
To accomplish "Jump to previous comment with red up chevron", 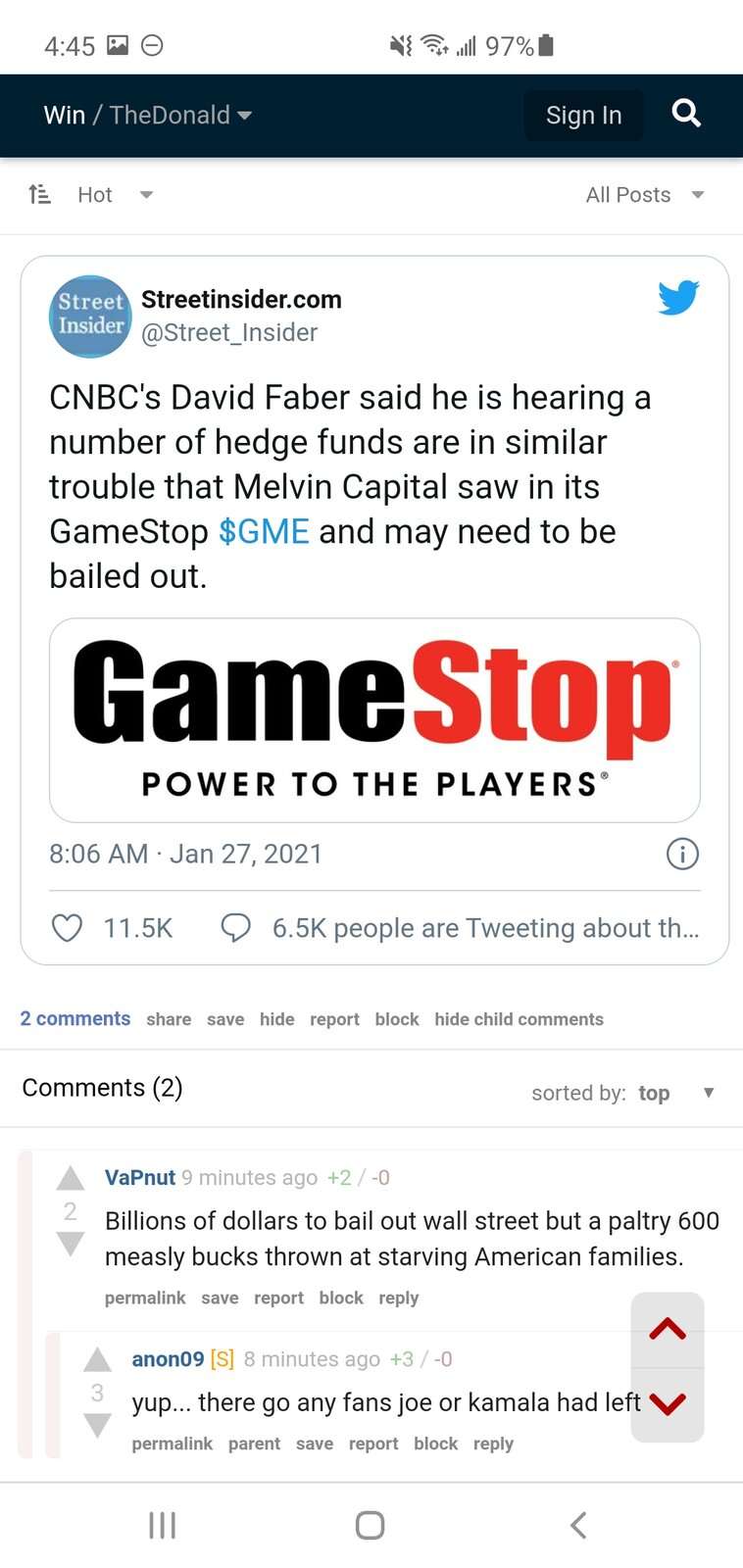I will coord(668,1330).
